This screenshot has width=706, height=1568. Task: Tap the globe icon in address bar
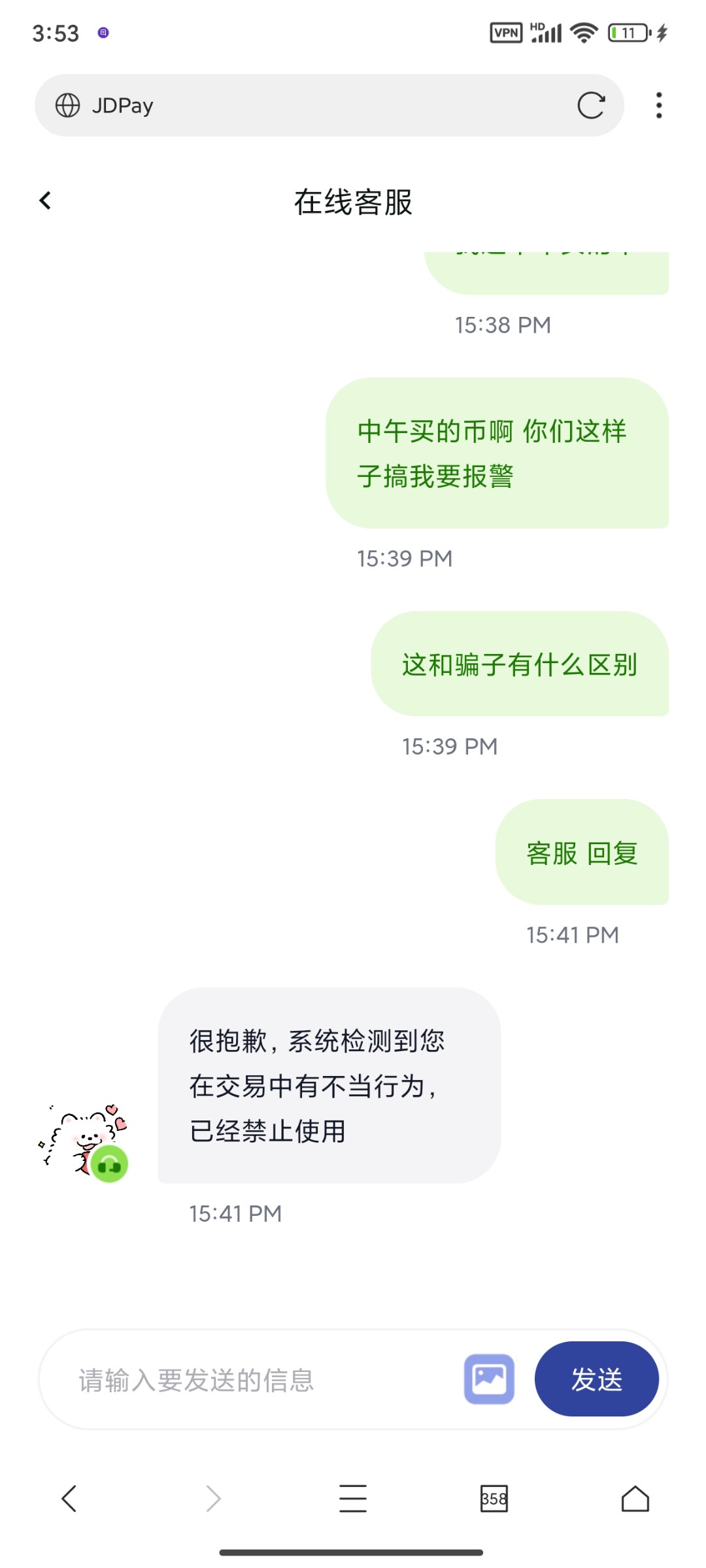(67, 105)
